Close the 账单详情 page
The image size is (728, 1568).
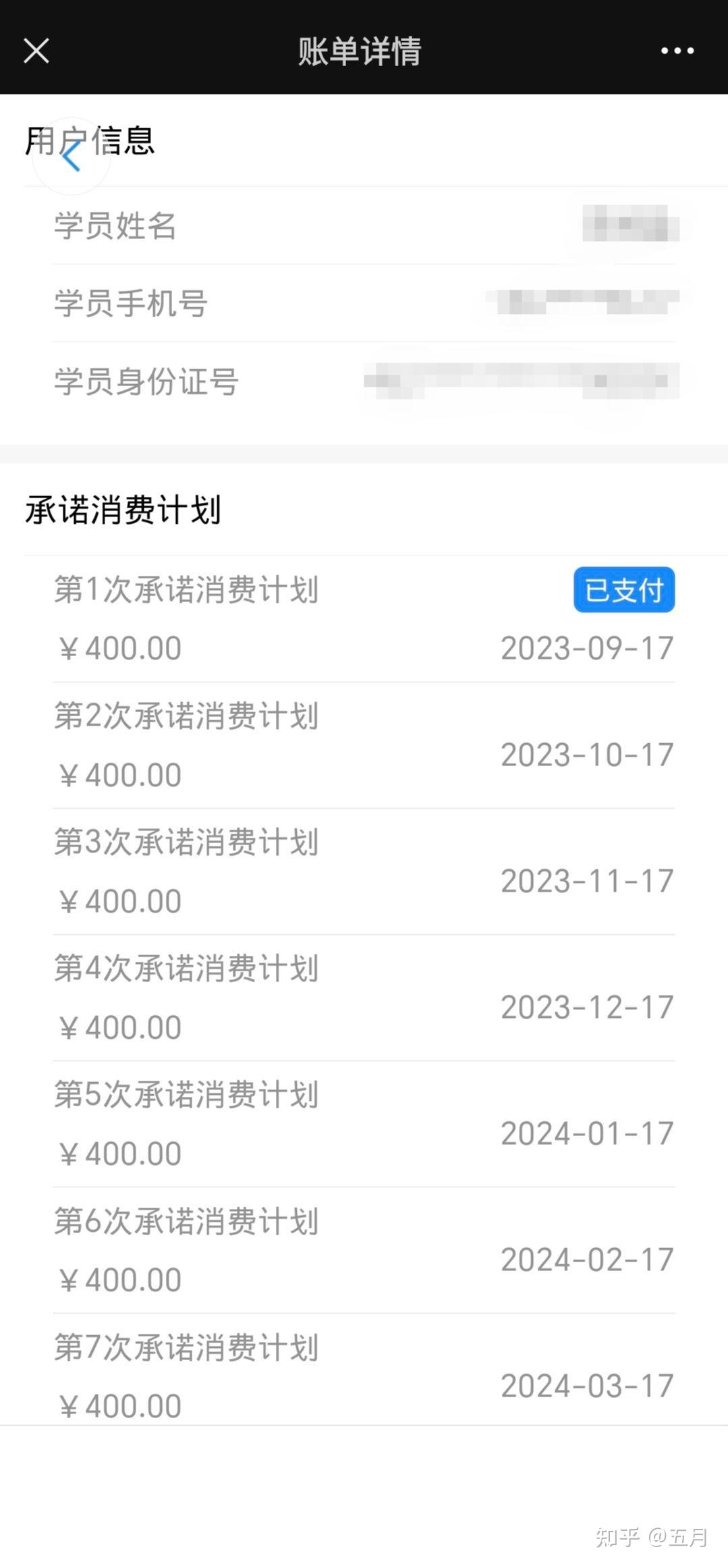pos(36,51)
